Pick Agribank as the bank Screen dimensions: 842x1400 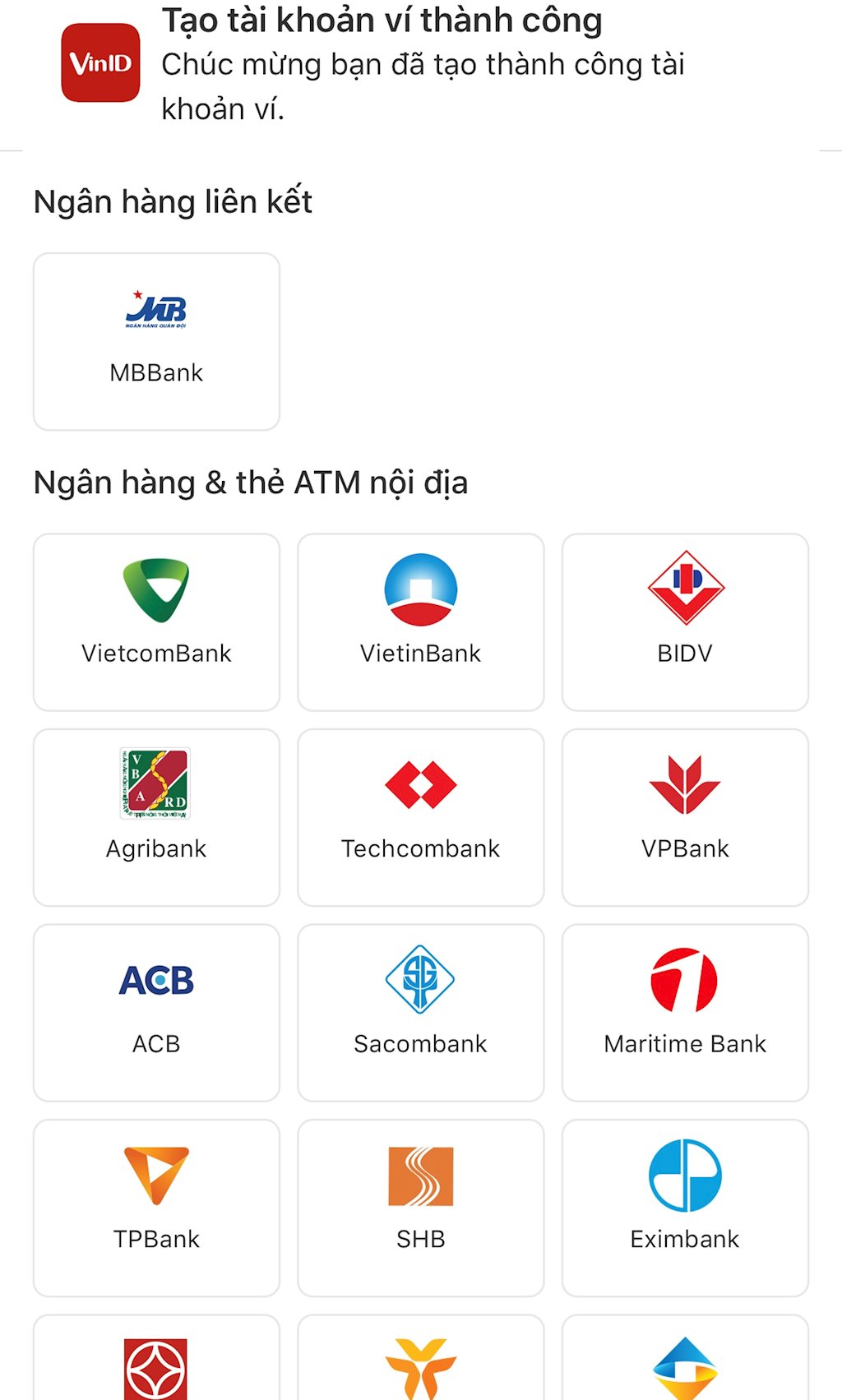pyautogui.click(x=156, y=817)
